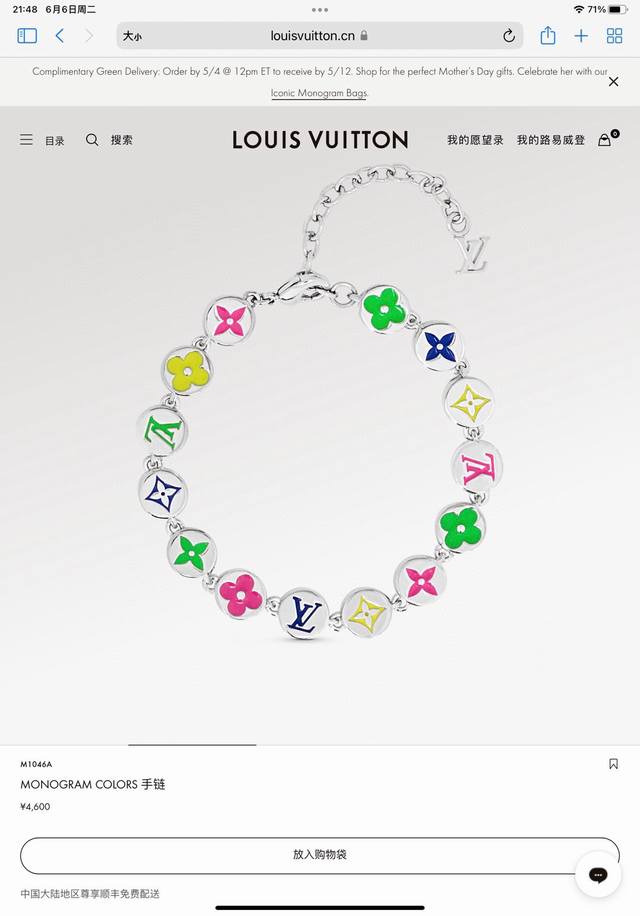Save the bracelet to the wishlist
This screenshot has width=640, height=916.
click(613, 764)
